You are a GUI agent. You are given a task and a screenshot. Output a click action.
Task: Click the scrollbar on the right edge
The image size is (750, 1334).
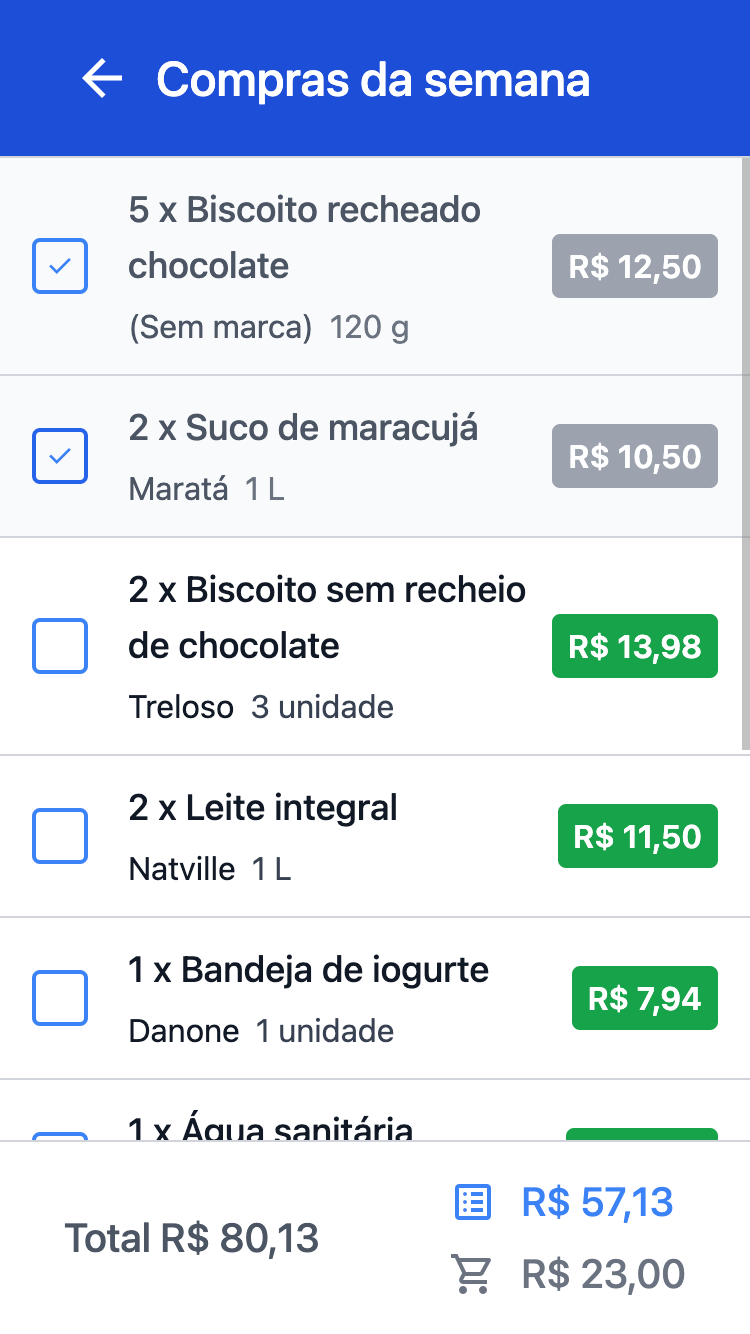point(745,450)
